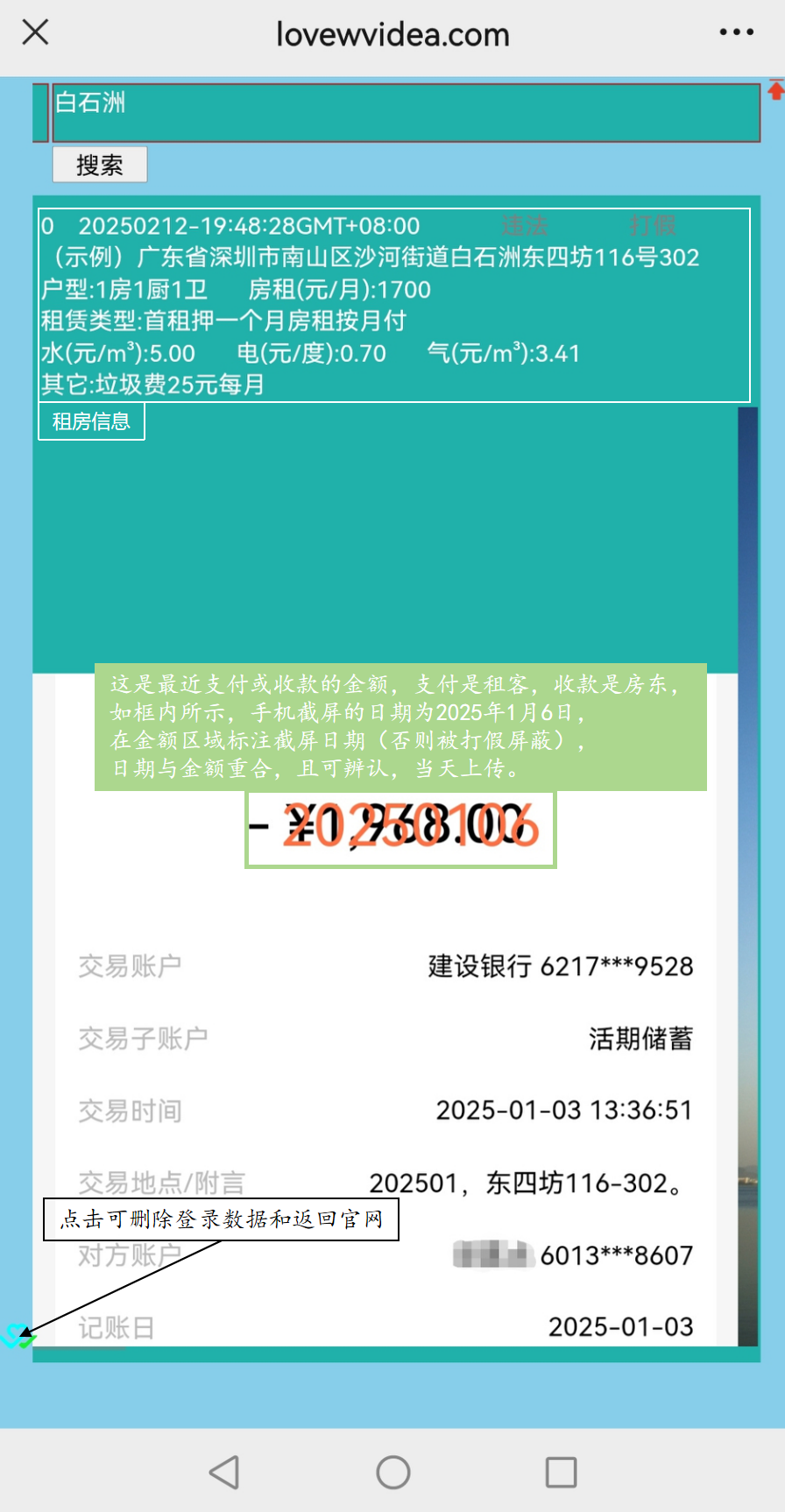Open the 租房信息 button
The image size is (785, 1512).
tap(91, 422)
